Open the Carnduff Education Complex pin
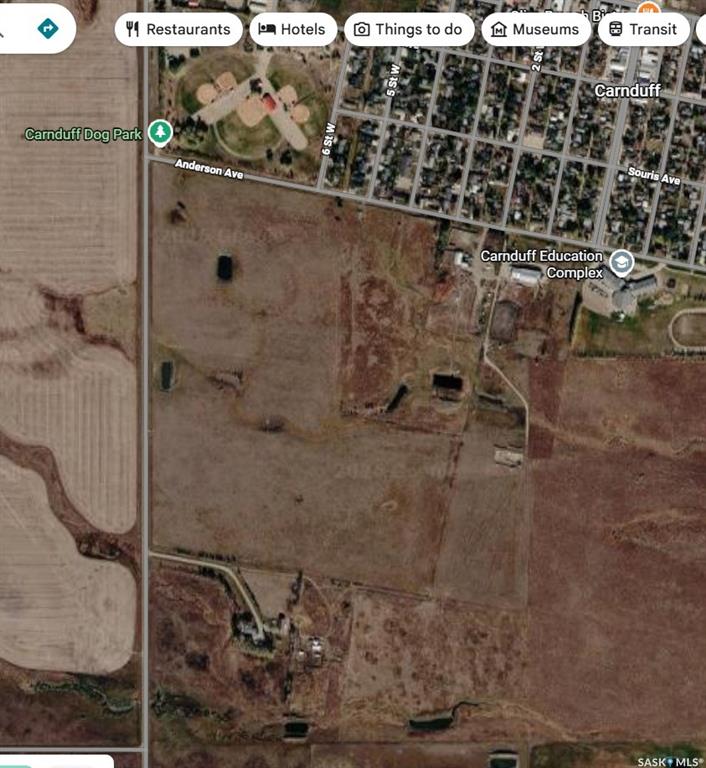Image resolution: width=706 pixels, height=768 pixels. coord(621,263)
